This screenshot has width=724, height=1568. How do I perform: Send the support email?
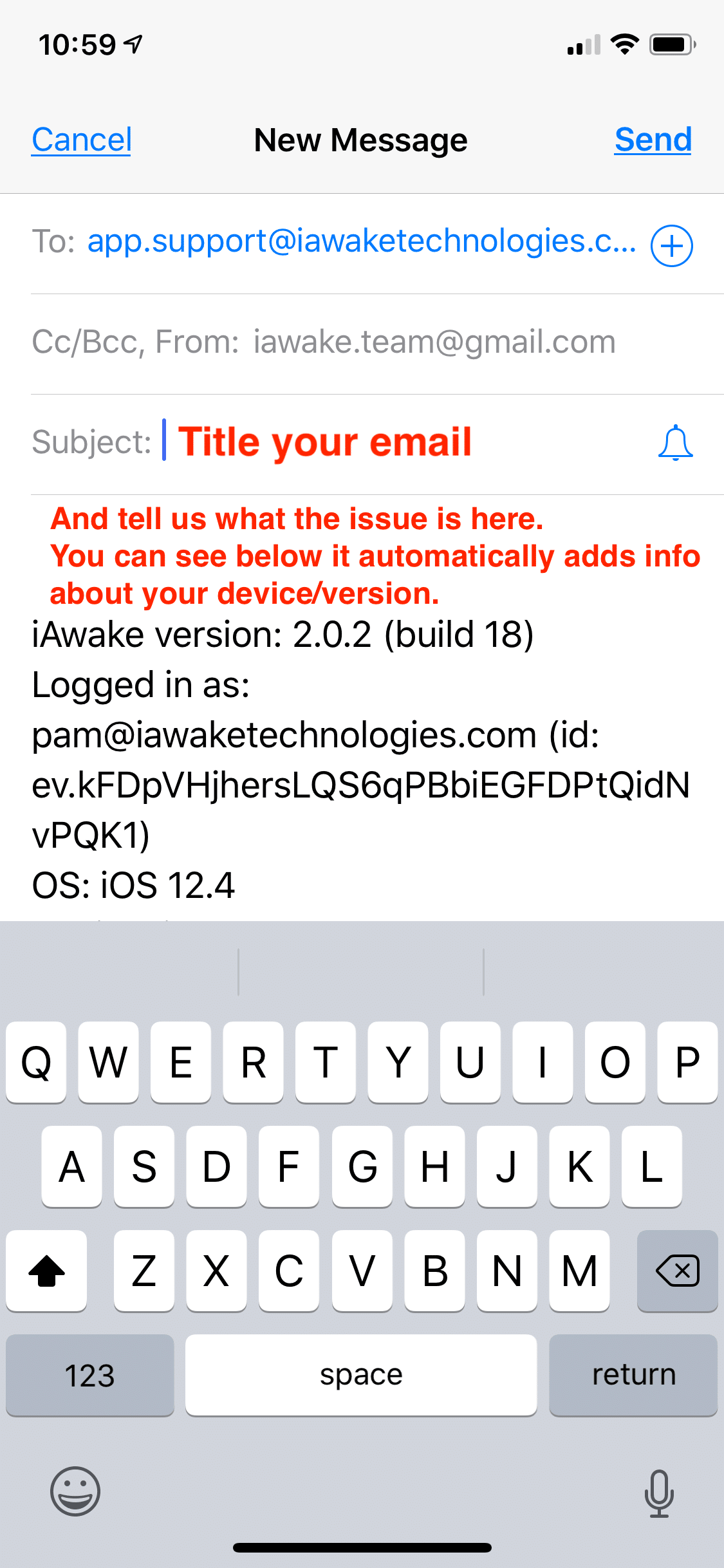tap(653, 140)
